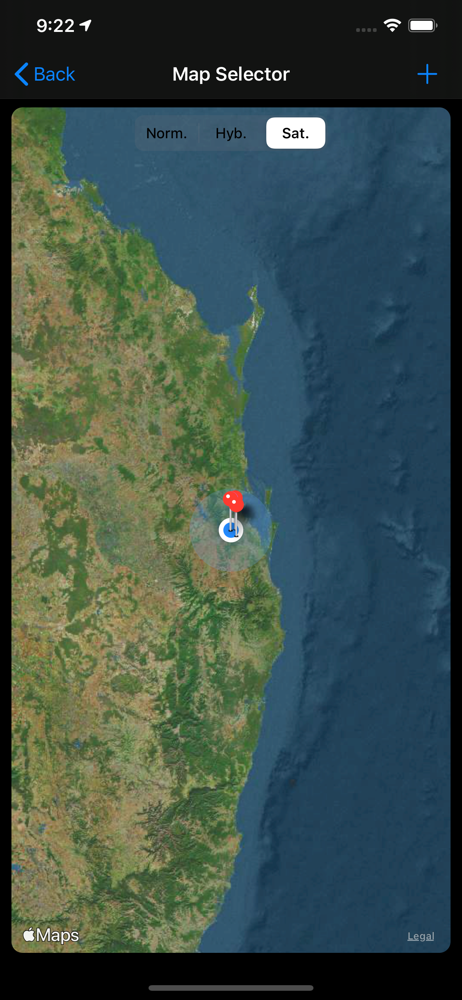Select the Hyb. map mode
The width and height of the screenshot is (462, 1000).
pyautogui.click(x=231, y=134)
